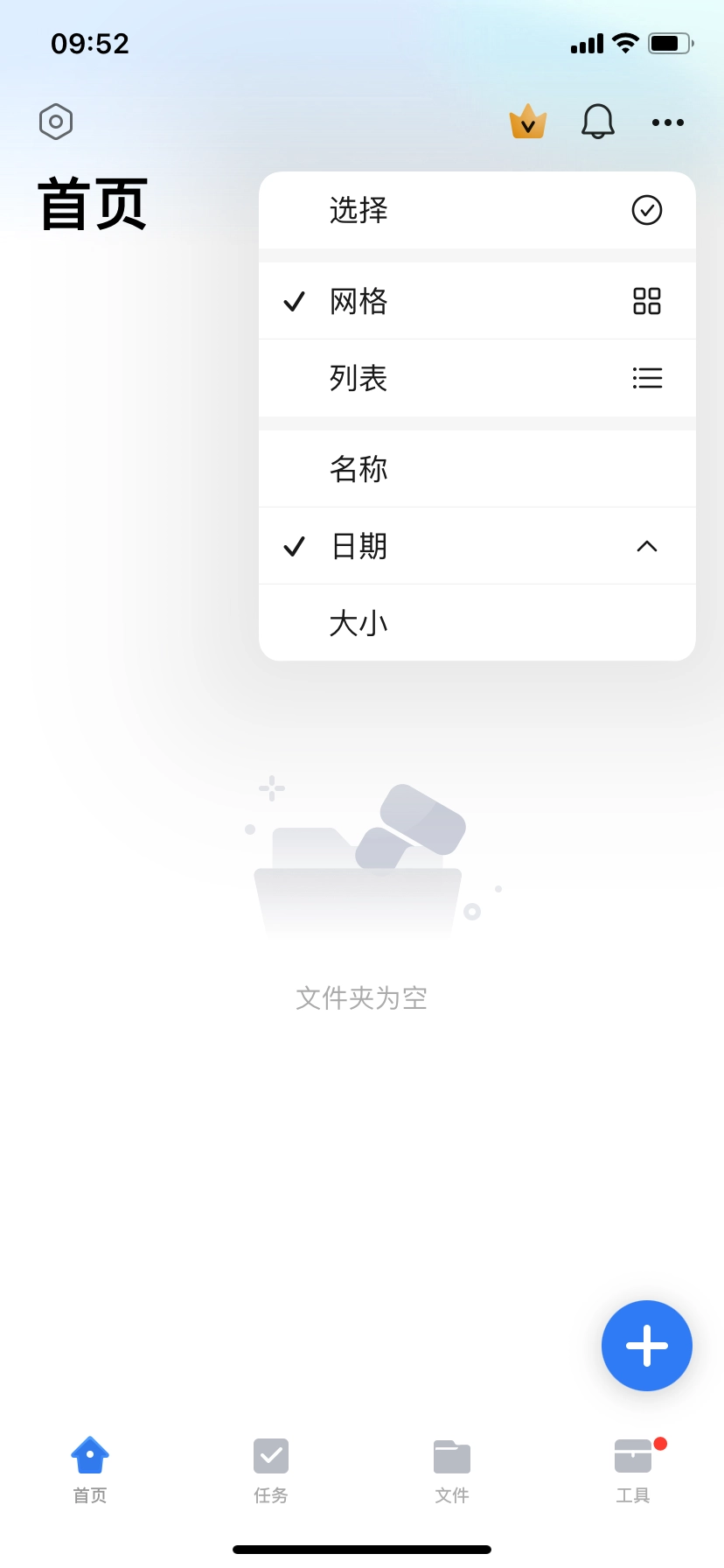Sort files by 大小

pos(477,623)
